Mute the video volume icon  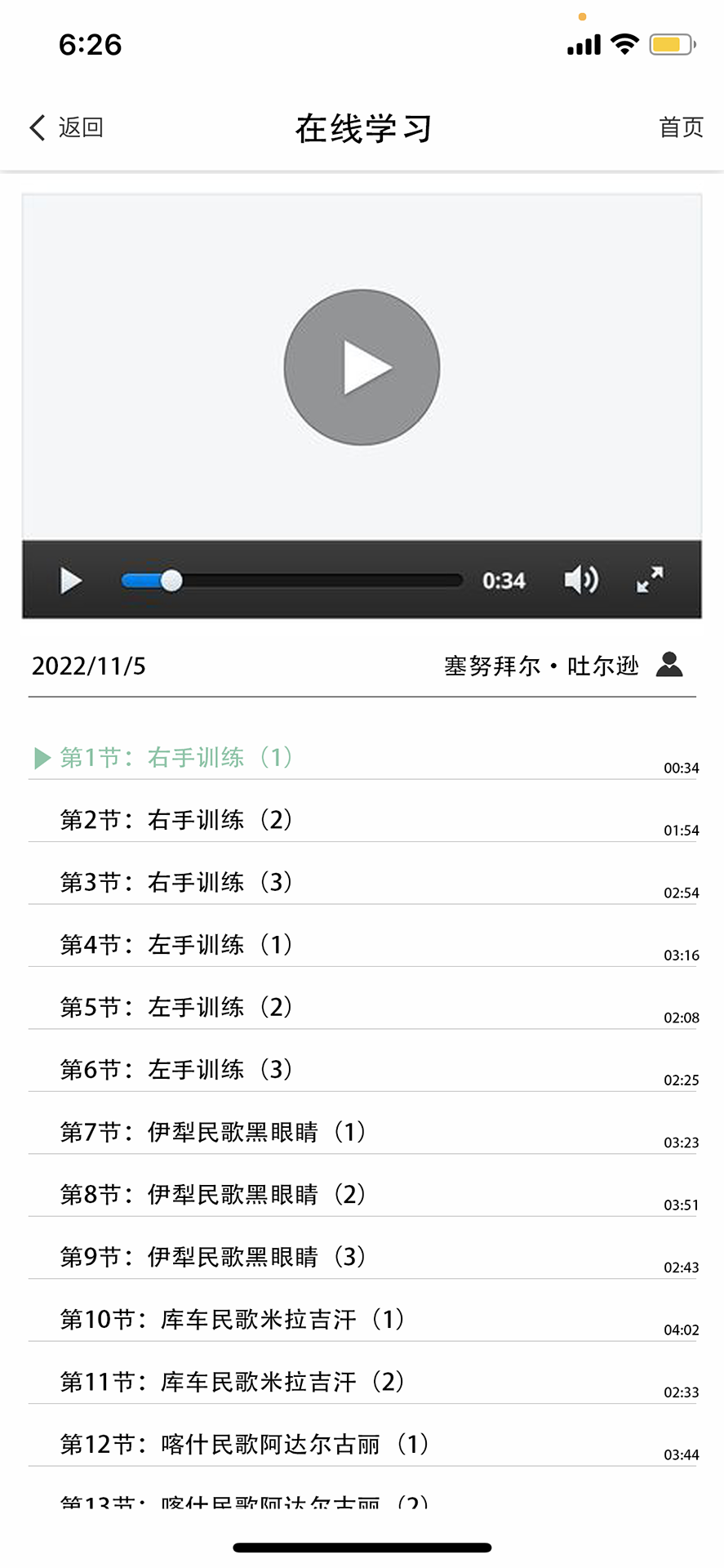point(580,581)
